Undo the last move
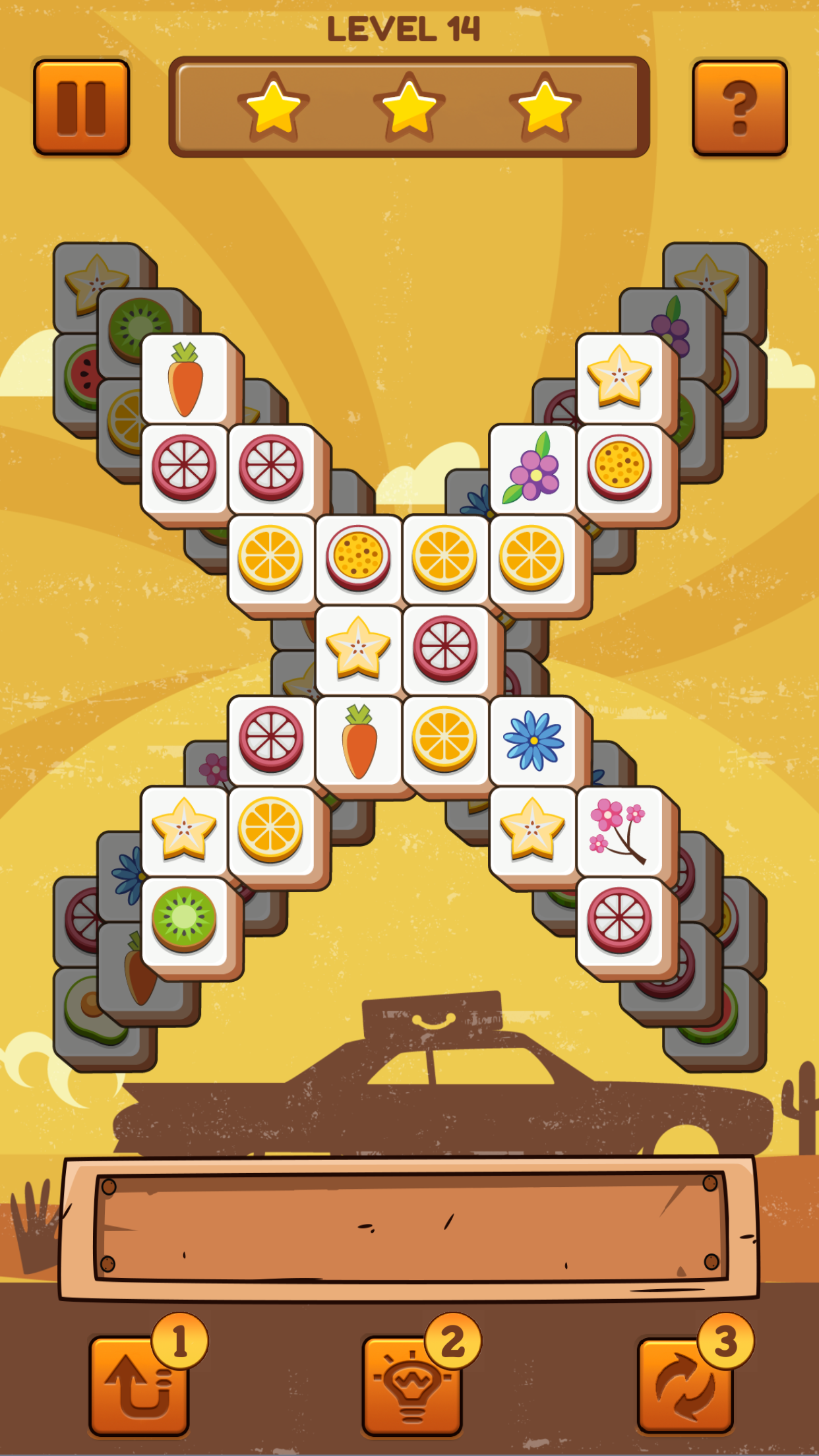The width and height of the screenshot is (819, 1456). click(x=138, y=1385)
